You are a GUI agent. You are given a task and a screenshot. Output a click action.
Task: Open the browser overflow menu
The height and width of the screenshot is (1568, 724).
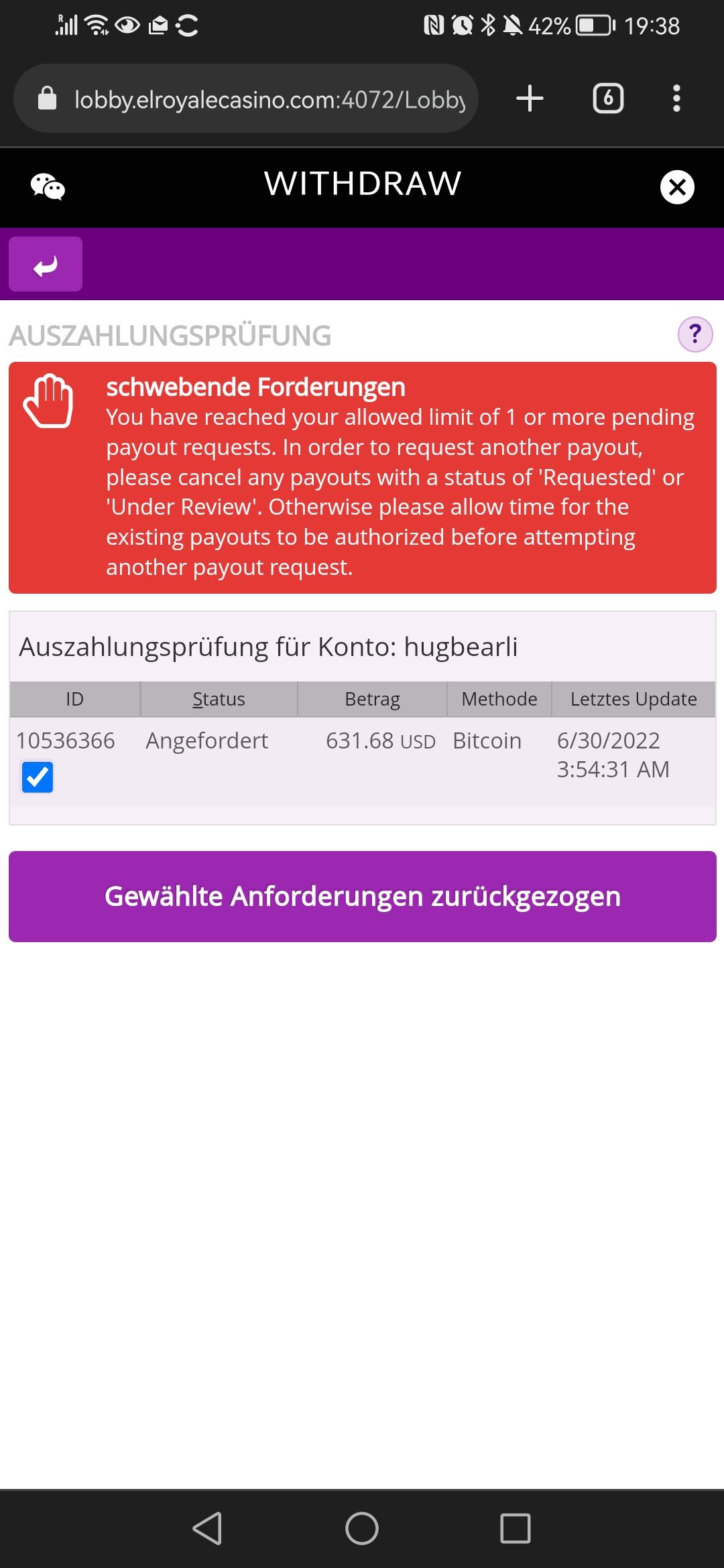pyautogui.click(x=676, y=99)
